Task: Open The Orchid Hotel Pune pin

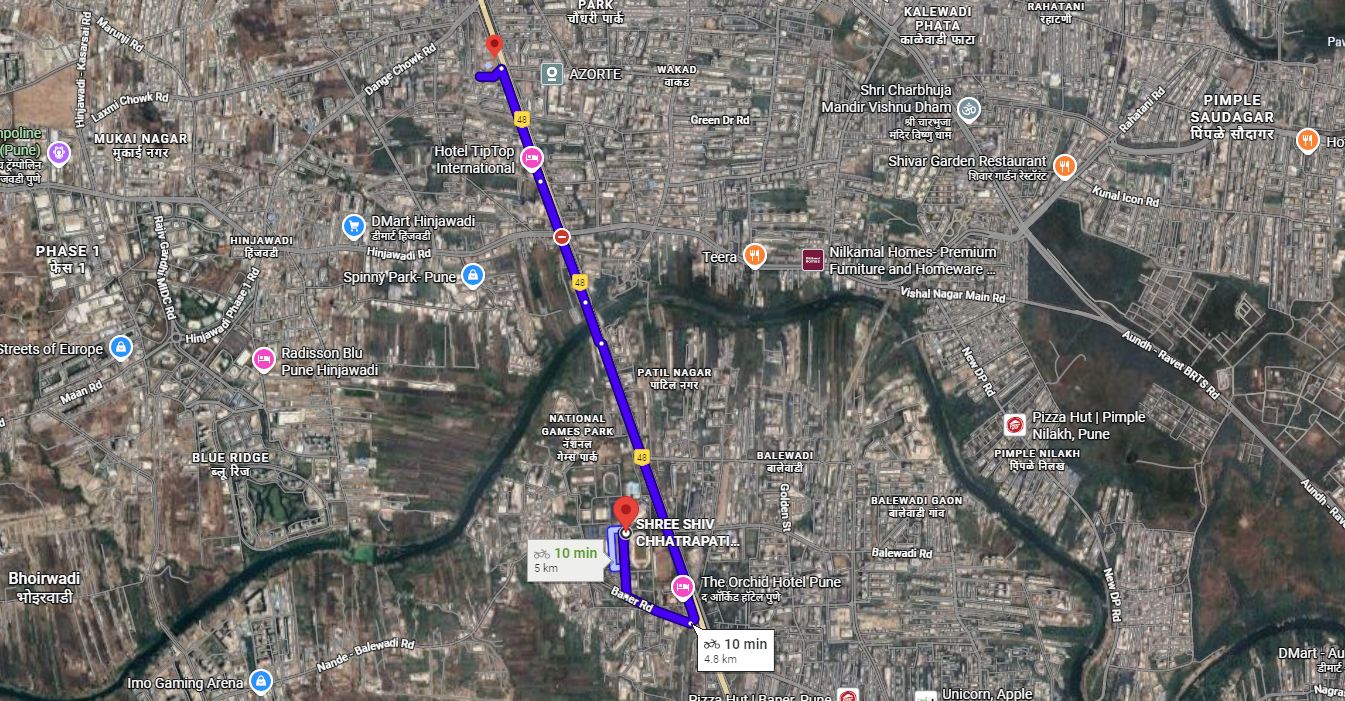Action: pos(684,586)
